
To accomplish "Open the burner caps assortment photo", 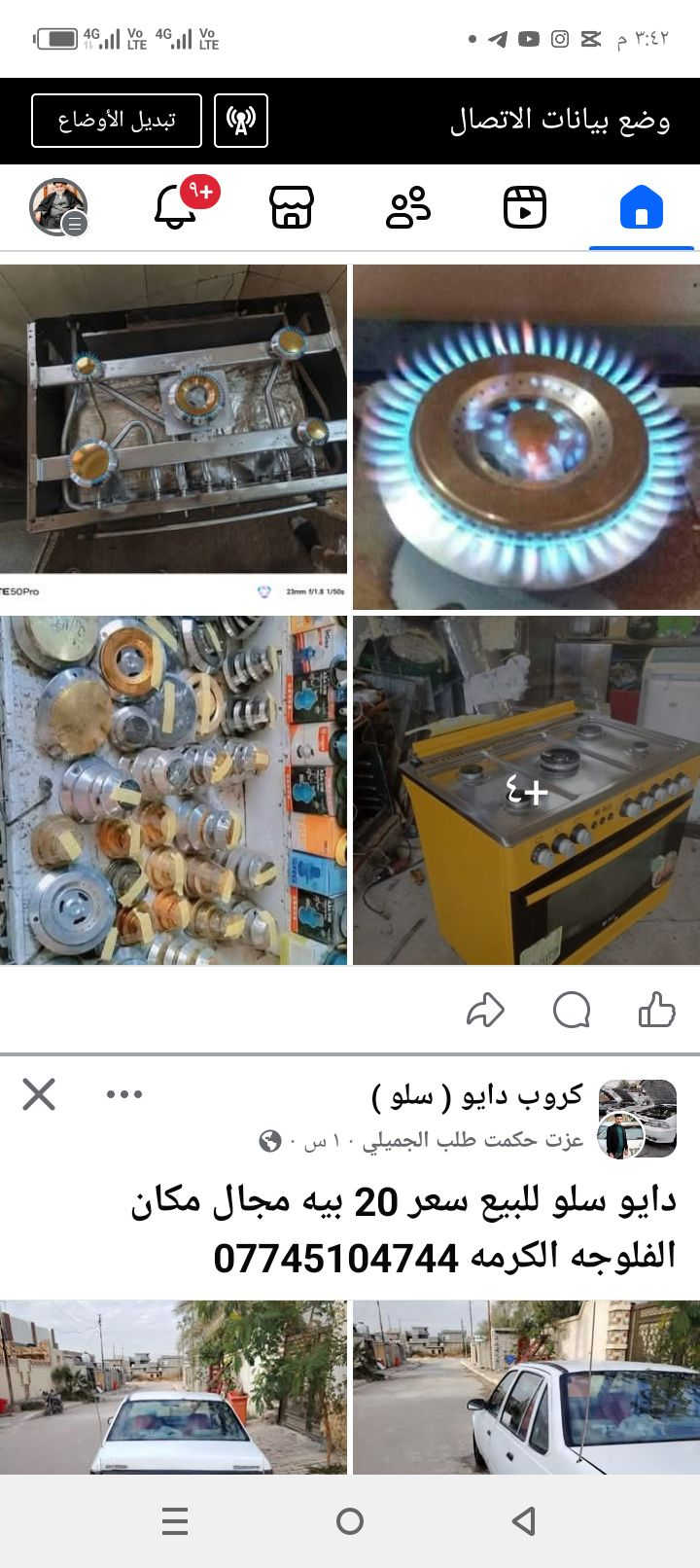I will (x=173, y=789).
